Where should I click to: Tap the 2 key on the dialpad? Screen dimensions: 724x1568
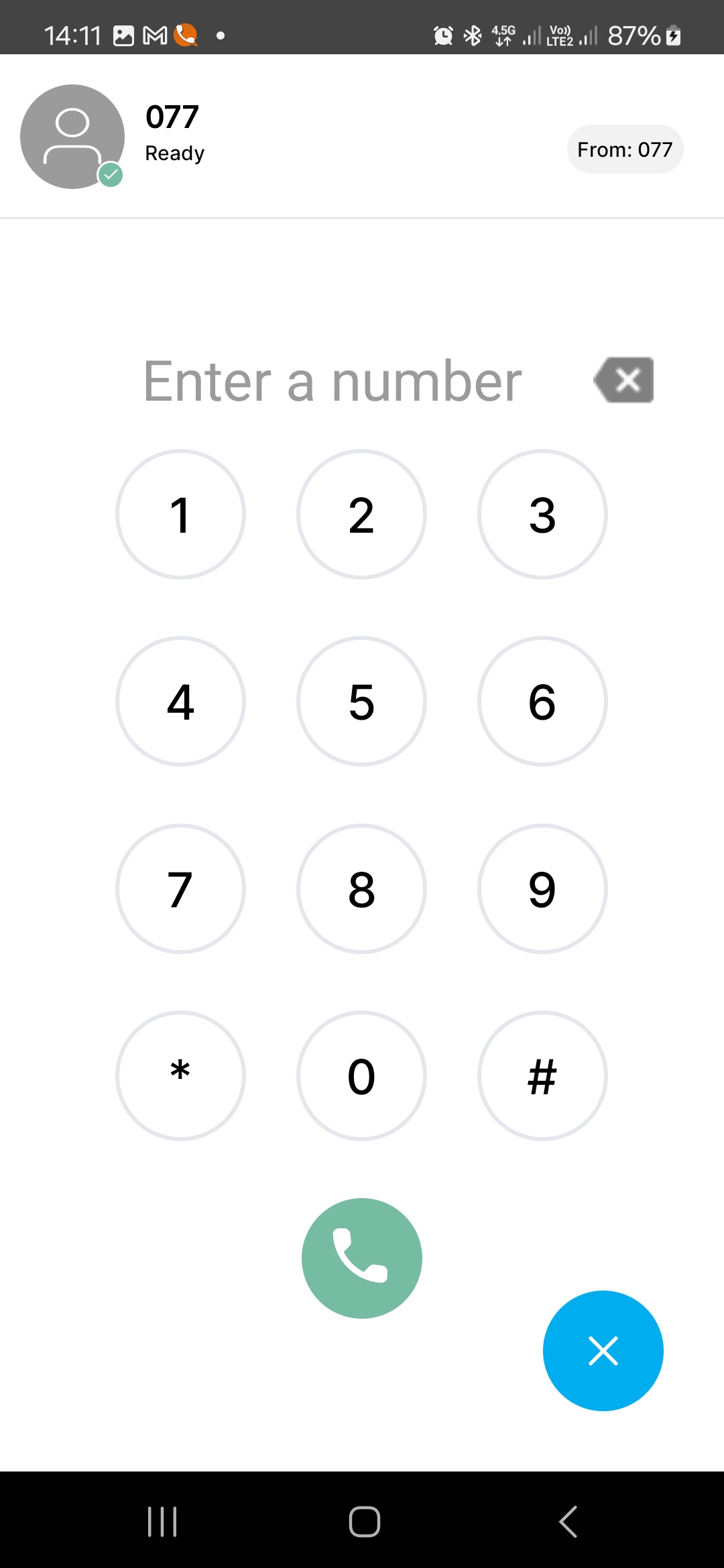[361, 514]
